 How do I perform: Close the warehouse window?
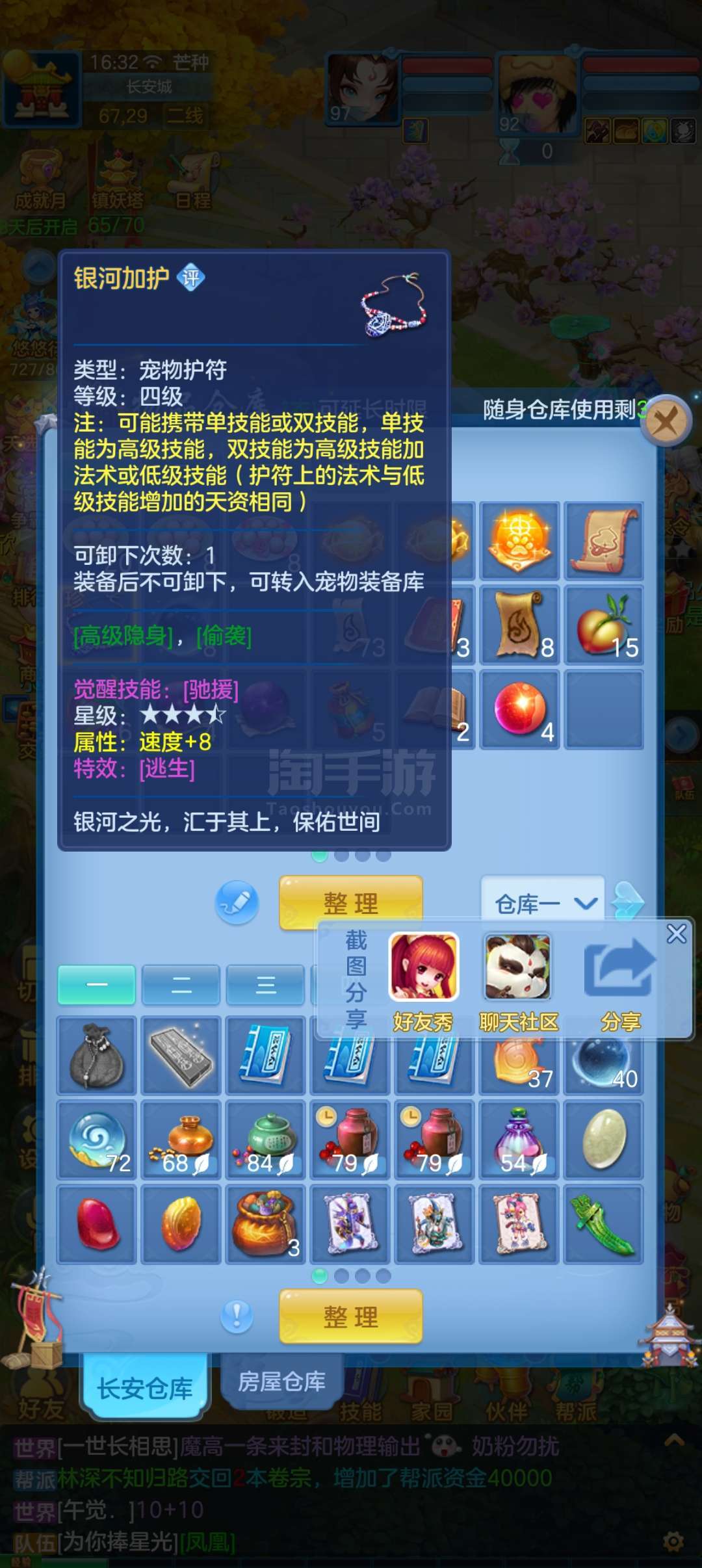[666, 421]
